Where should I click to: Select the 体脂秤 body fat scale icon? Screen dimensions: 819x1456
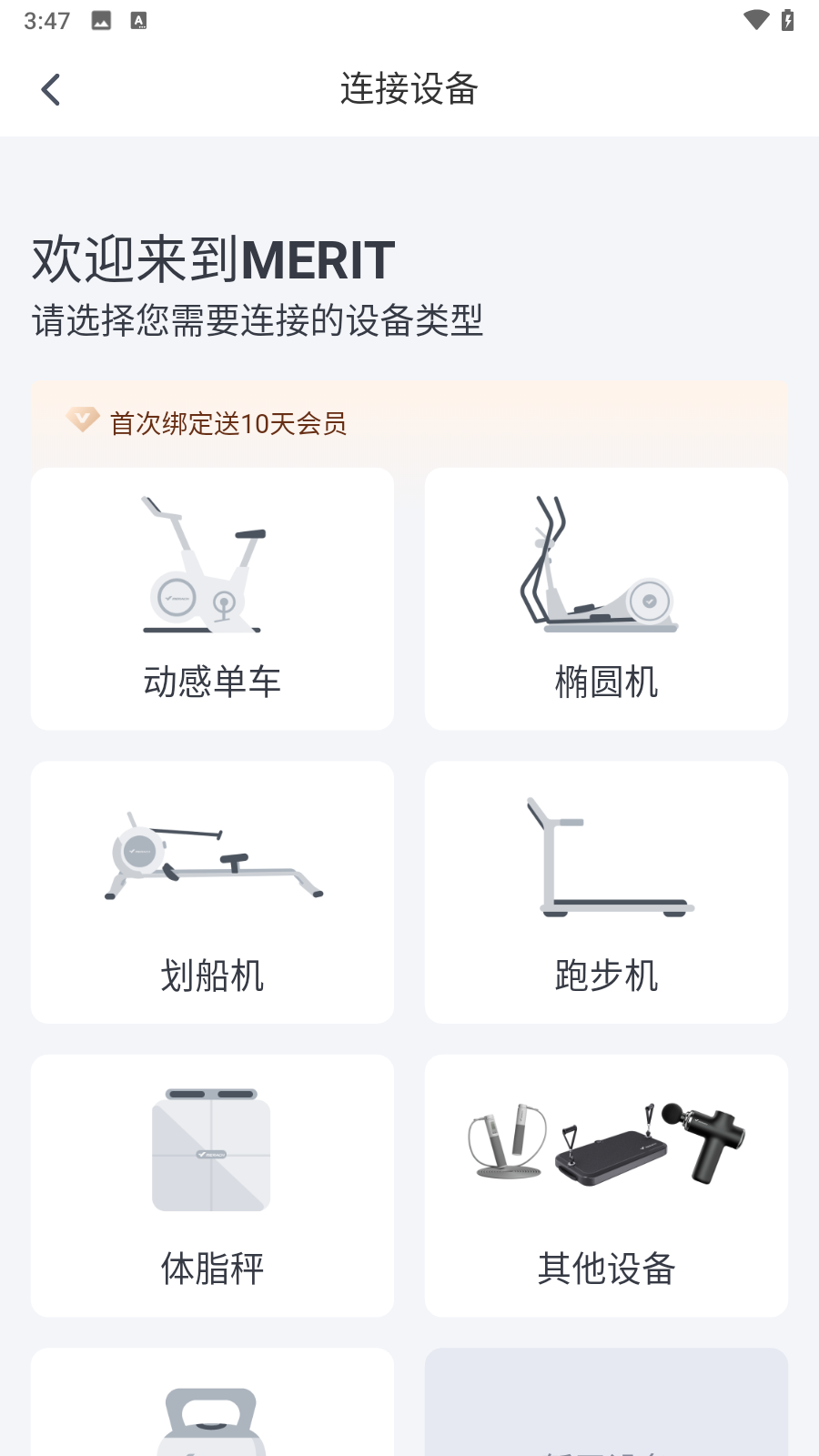point(211,1151)
